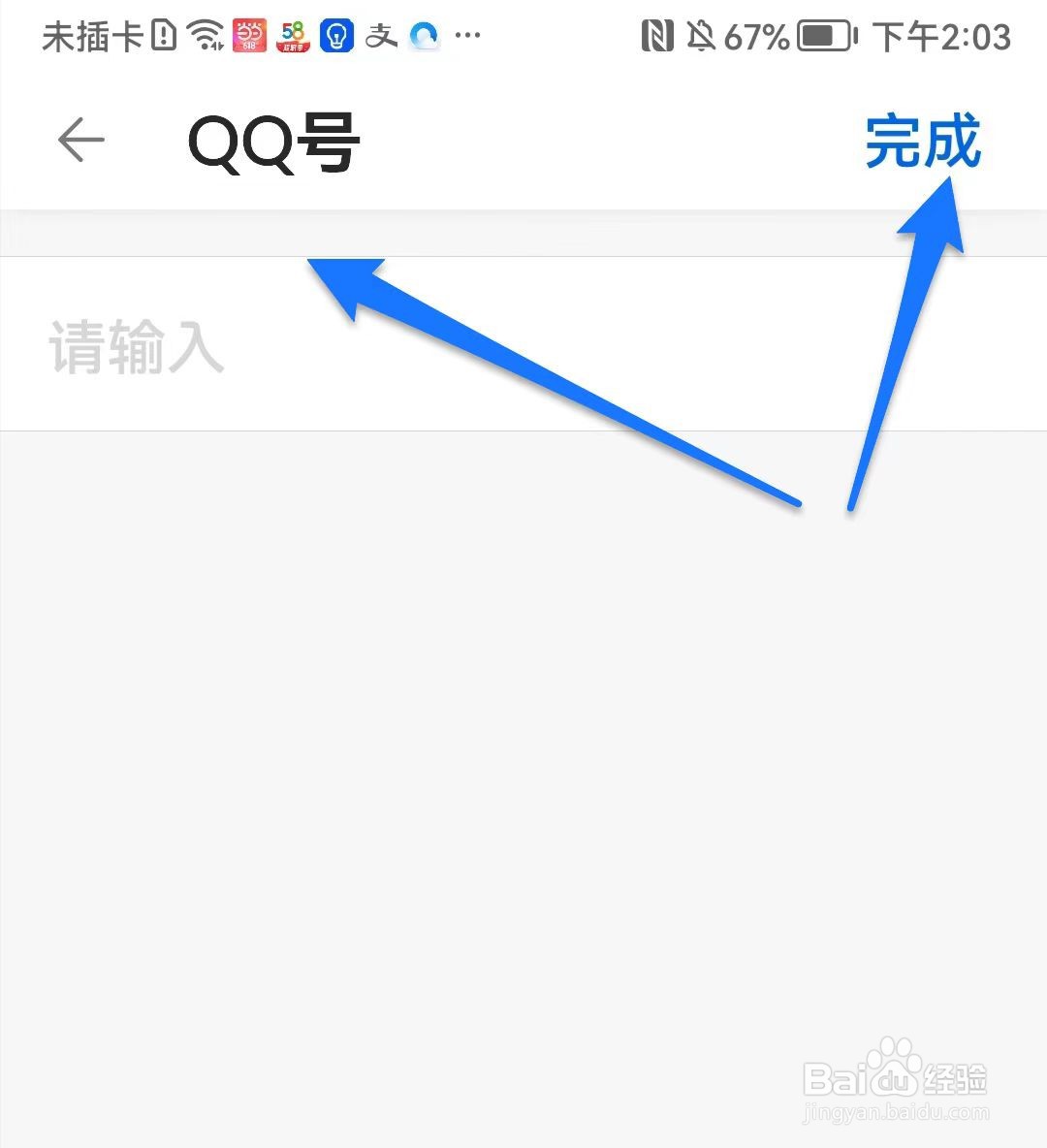Screen dimensions: 1047x1148
Task: Tap the back arrow to exit QQ号 page
Action: click(x=80, y=140)
